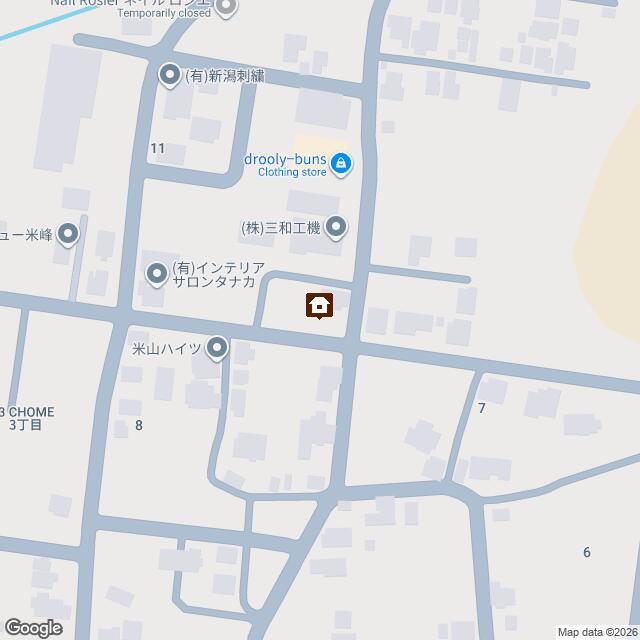Screen dimensions: 640x640
Task: Open the (有)新潟刺繍 place marker
Action: pos(169,73)
